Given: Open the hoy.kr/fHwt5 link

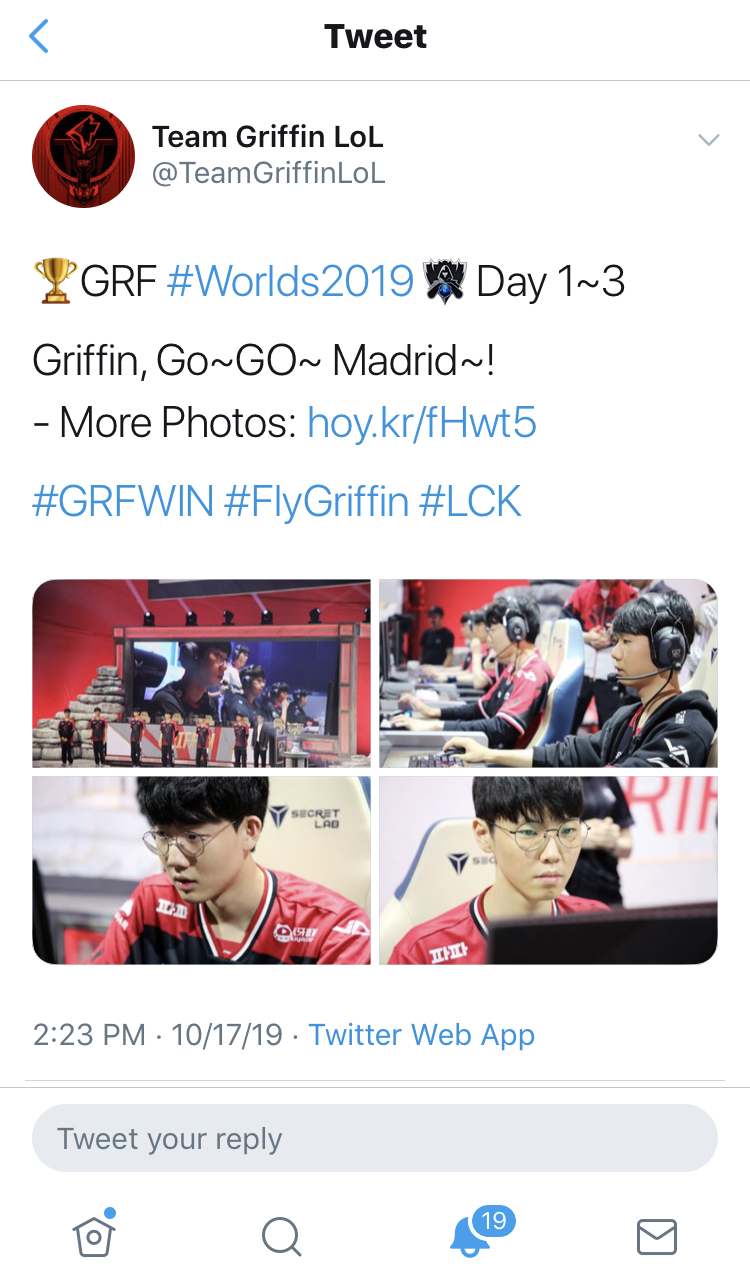Looking at the screenshot, I should coord(422,423).
